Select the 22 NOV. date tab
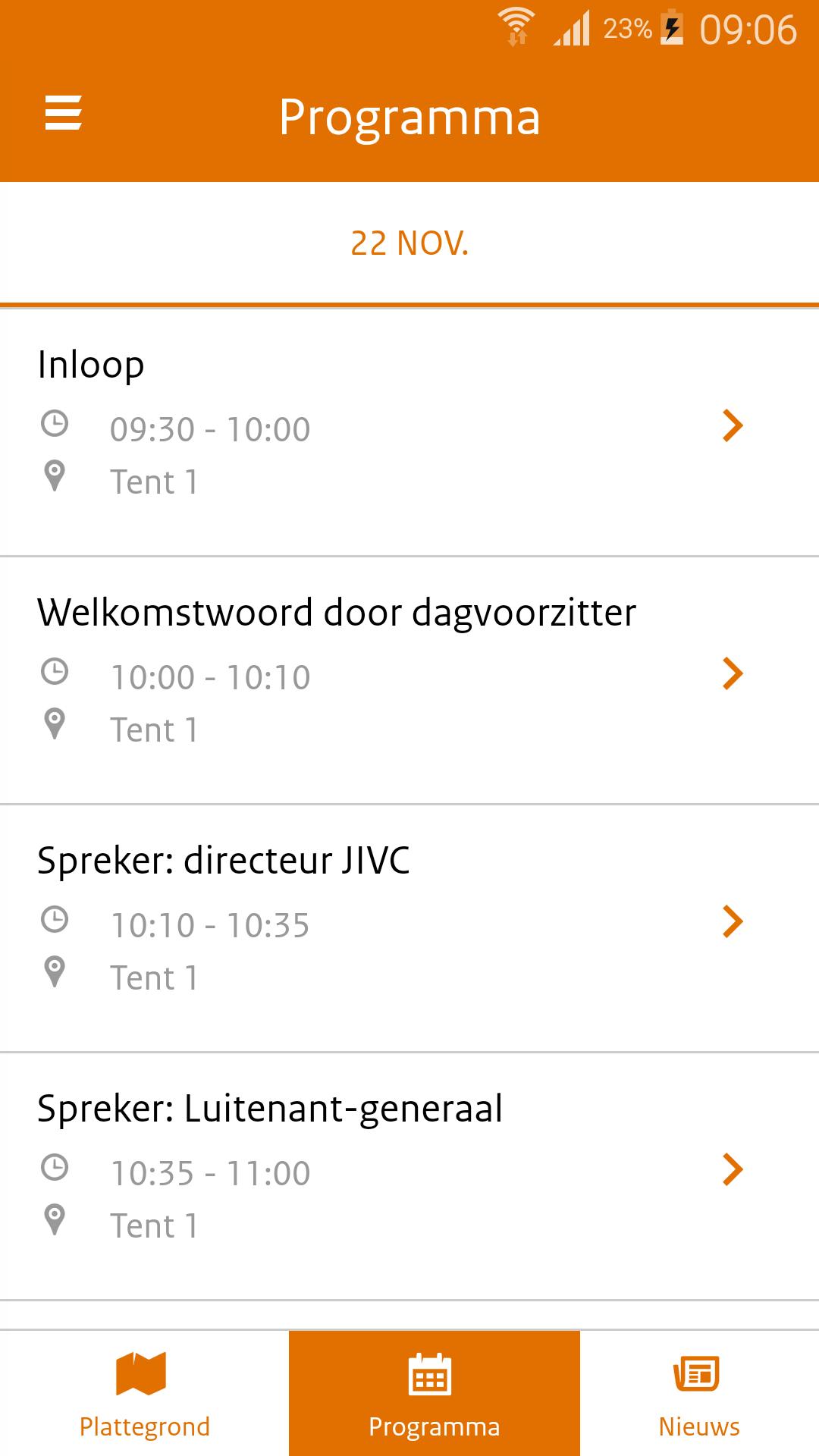The image size is (819, 1456). 409,243
